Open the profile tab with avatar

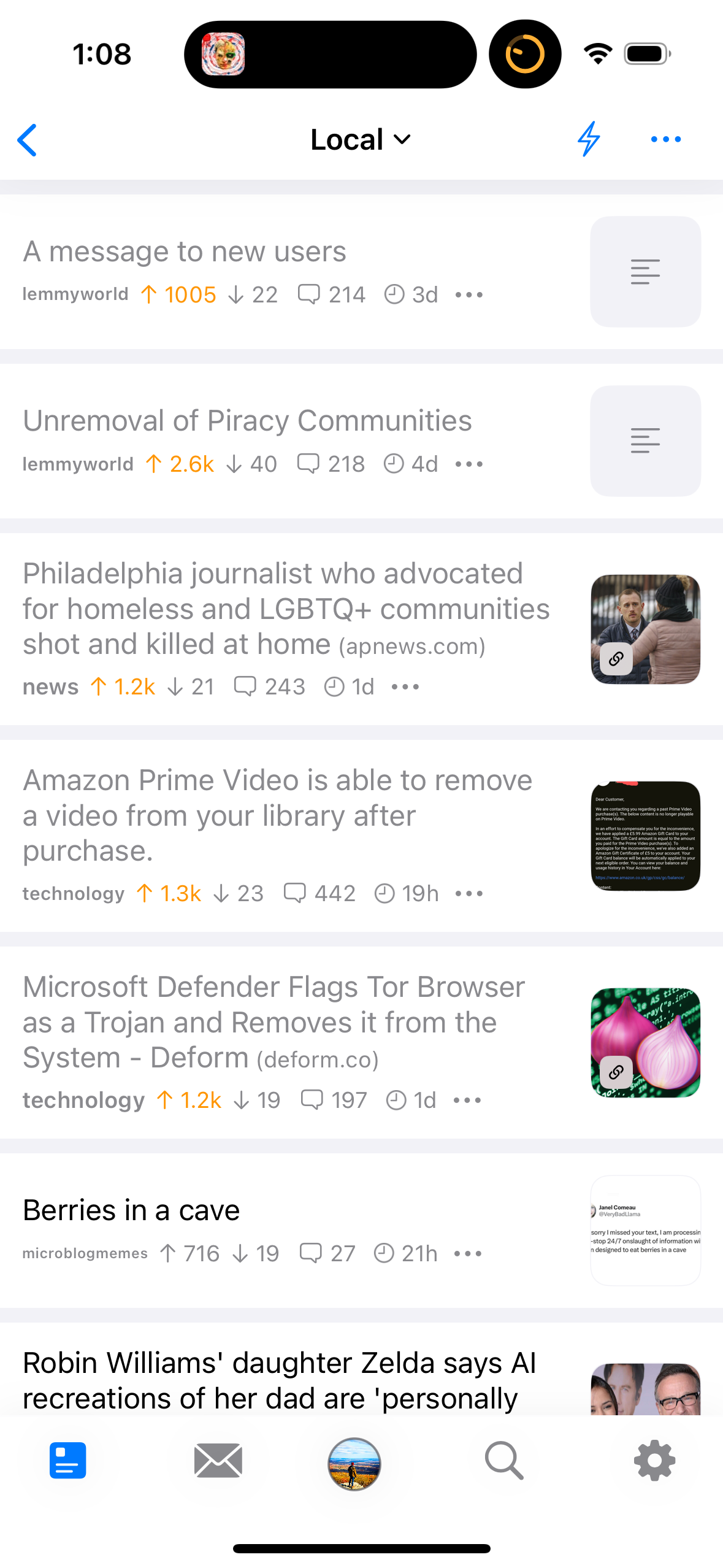click(x=354, y=1464)
